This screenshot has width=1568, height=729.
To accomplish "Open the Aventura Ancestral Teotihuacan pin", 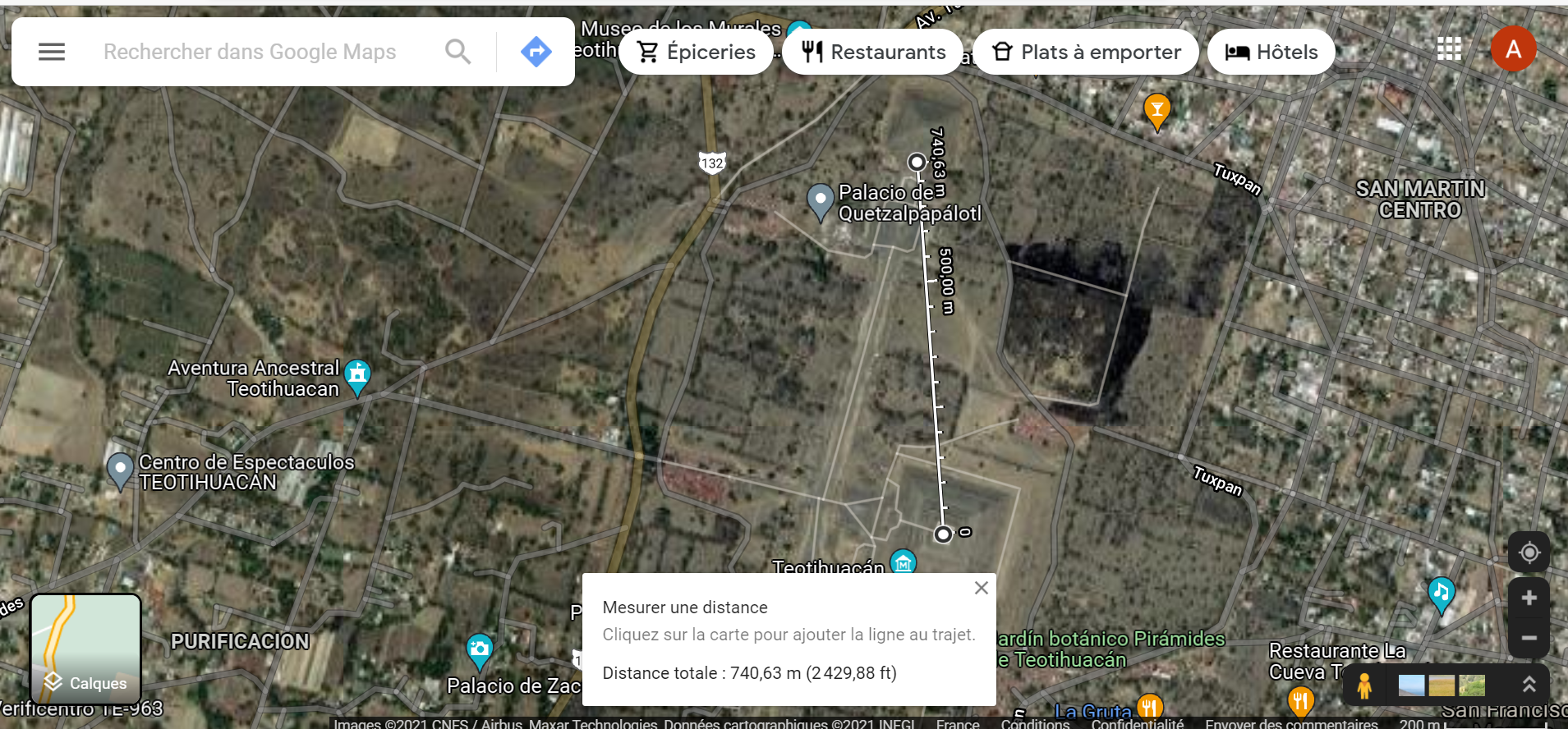I will point(357,376).
